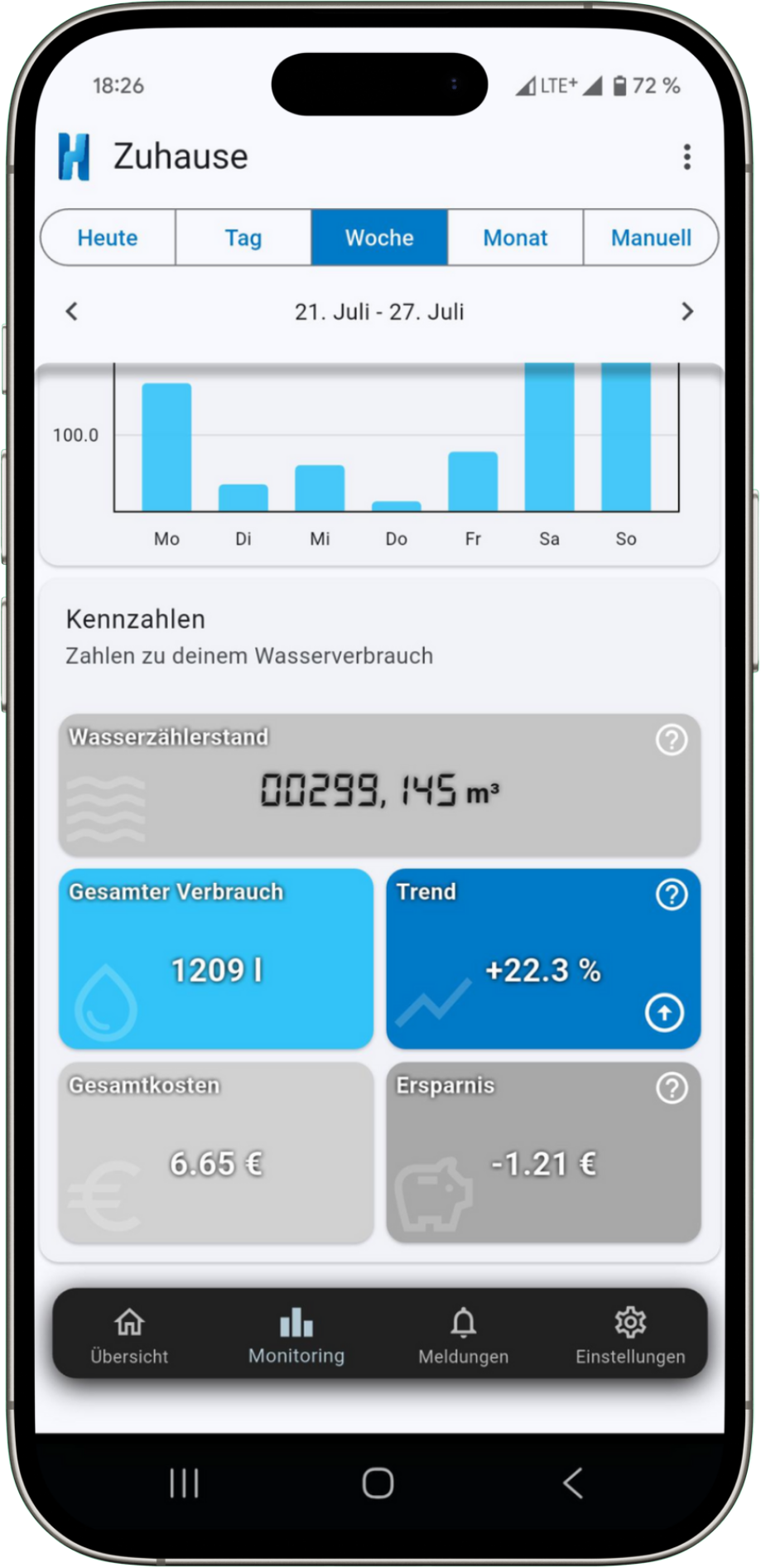The width and height of the screenshot is (761, 1568).
Task: Open the Übersicht tab
Action: 129,1334
